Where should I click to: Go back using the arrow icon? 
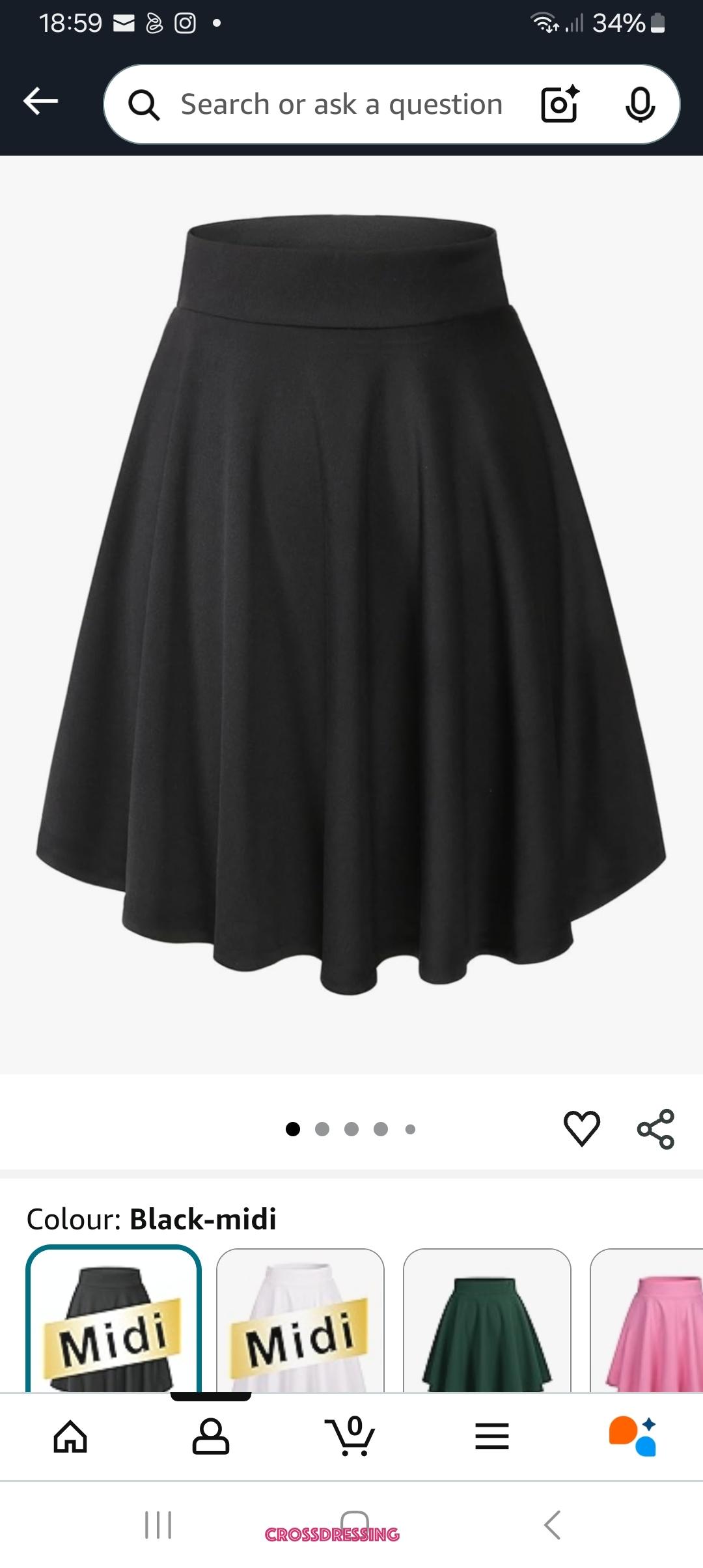[x=40, y=102]
